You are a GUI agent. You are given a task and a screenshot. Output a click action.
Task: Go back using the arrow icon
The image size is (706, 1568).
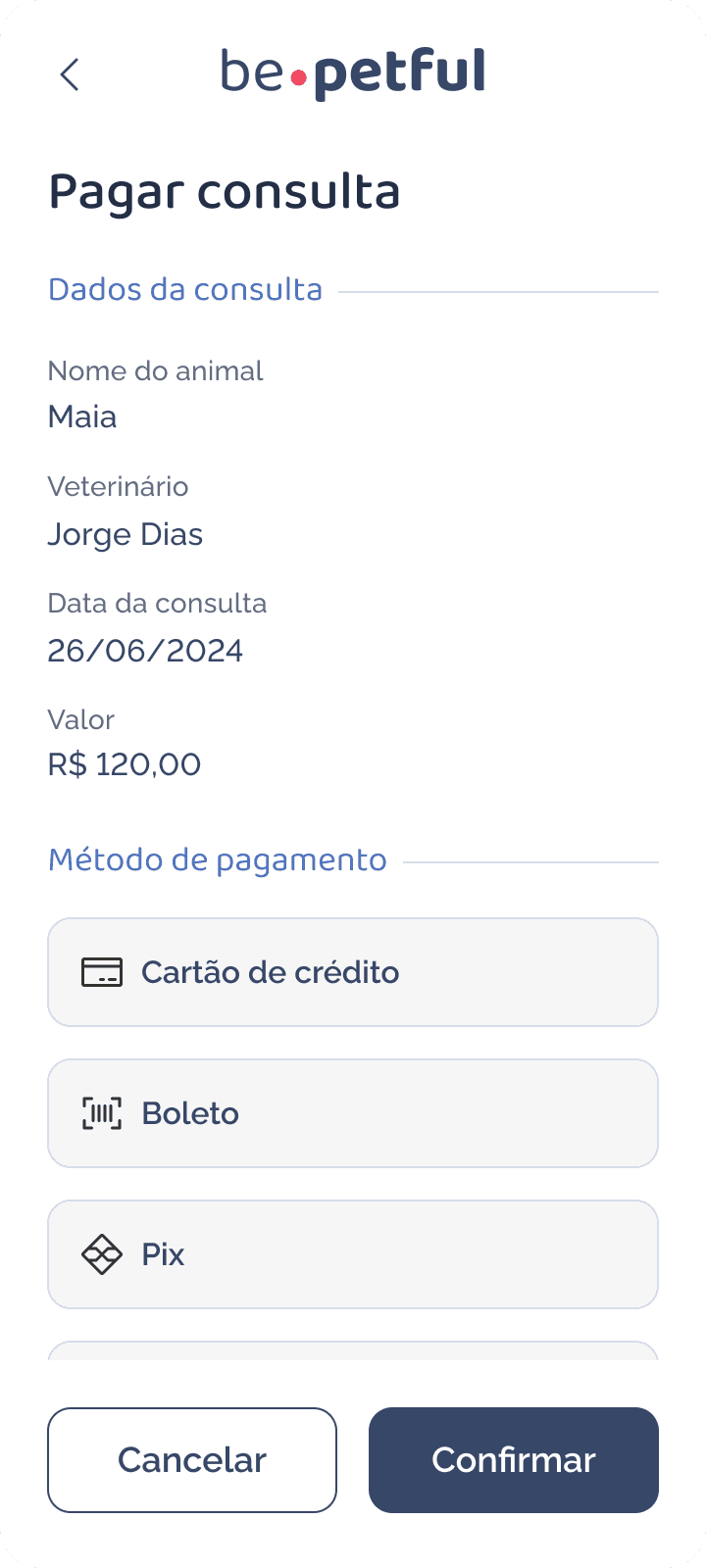coord(69,74)
